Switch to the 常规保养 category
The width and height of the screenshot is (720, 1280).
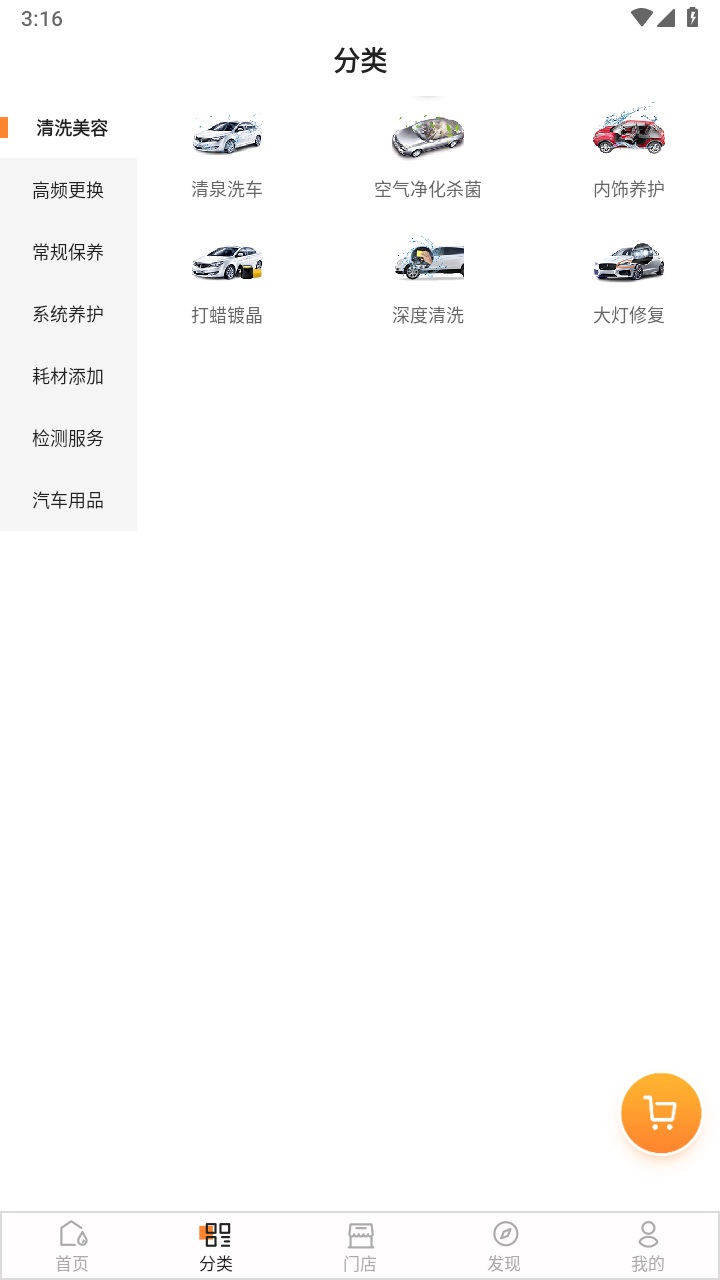click(x=68, y=252)
